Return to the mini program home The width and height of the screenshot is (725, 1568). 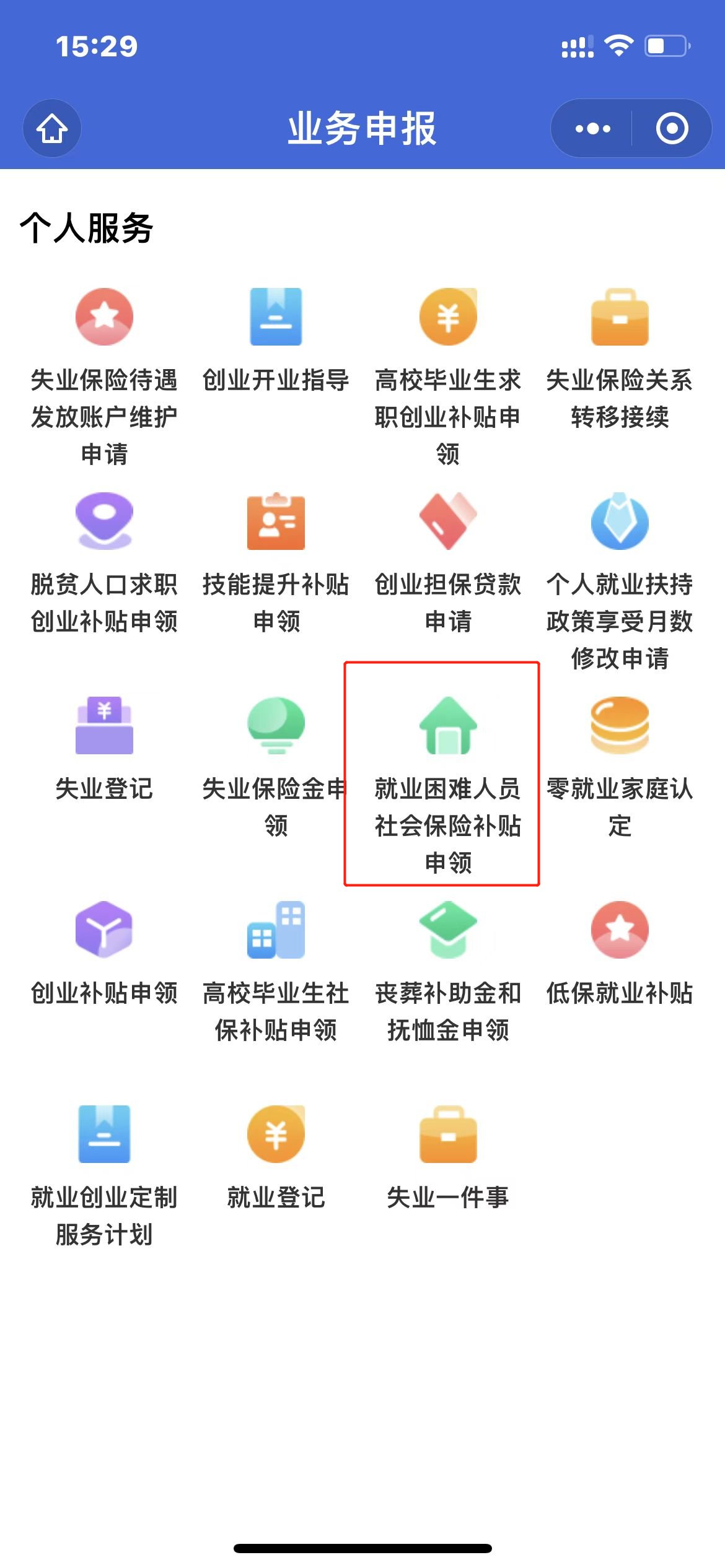pos(52,128)
